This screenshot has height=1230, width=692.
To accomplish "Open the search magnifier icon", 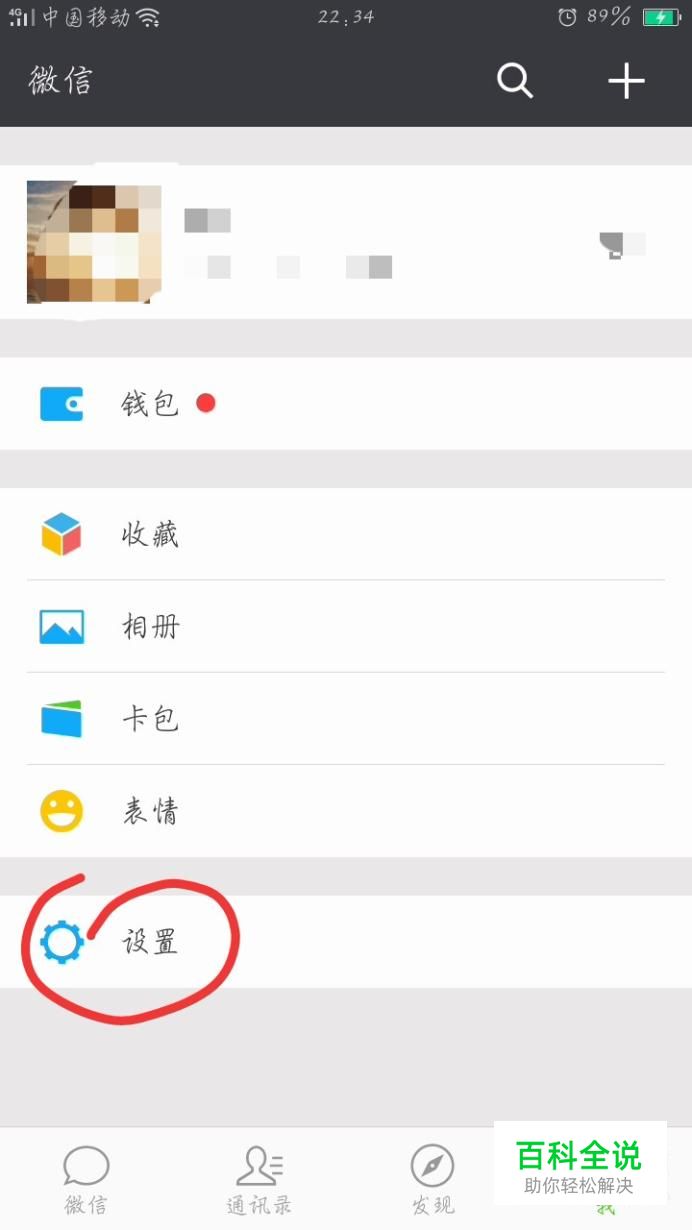I will tap(515, 80).
